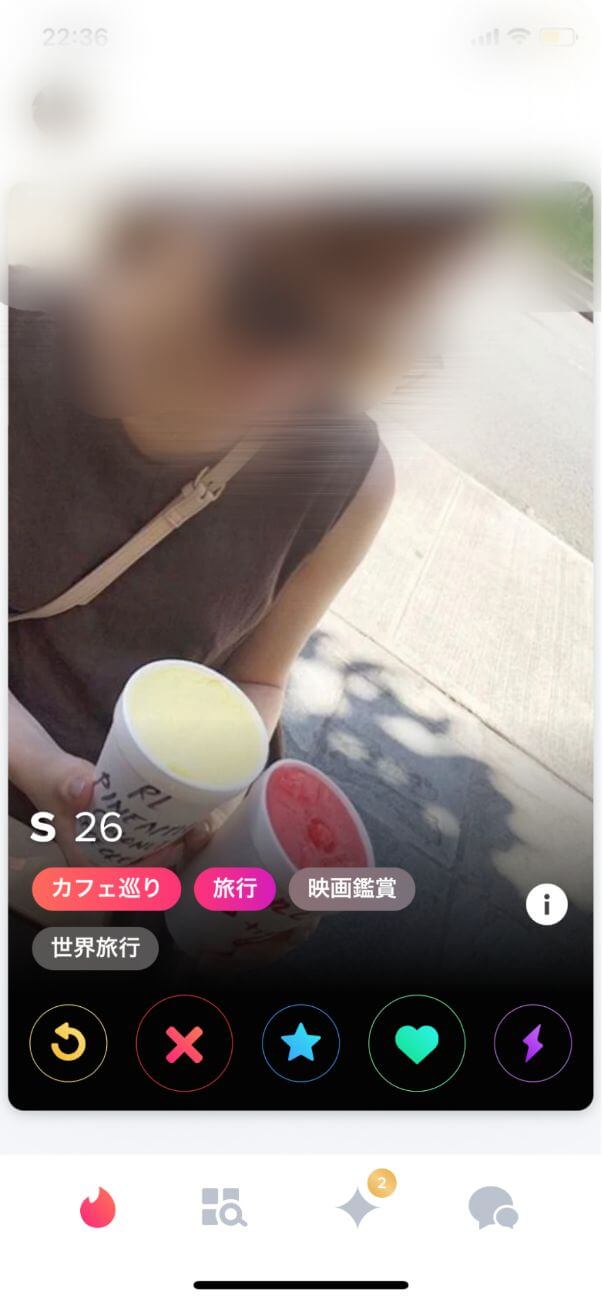Activate the purple Boost lightning
This screenshot has width=602, height=1302.
(x=533, y=1044)
